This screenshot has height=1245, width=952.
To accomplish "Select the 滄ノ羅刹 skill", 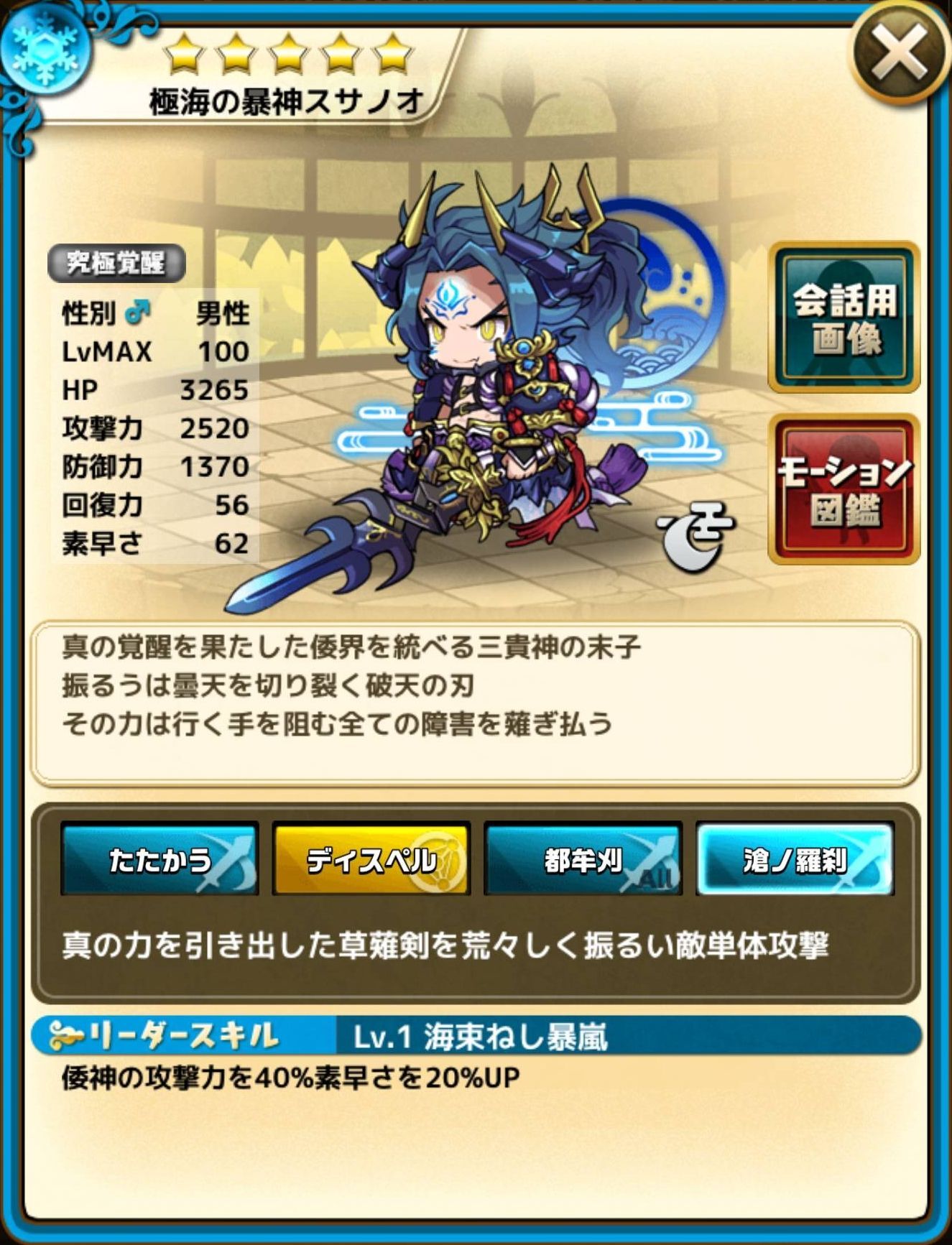I will [795, 859].
